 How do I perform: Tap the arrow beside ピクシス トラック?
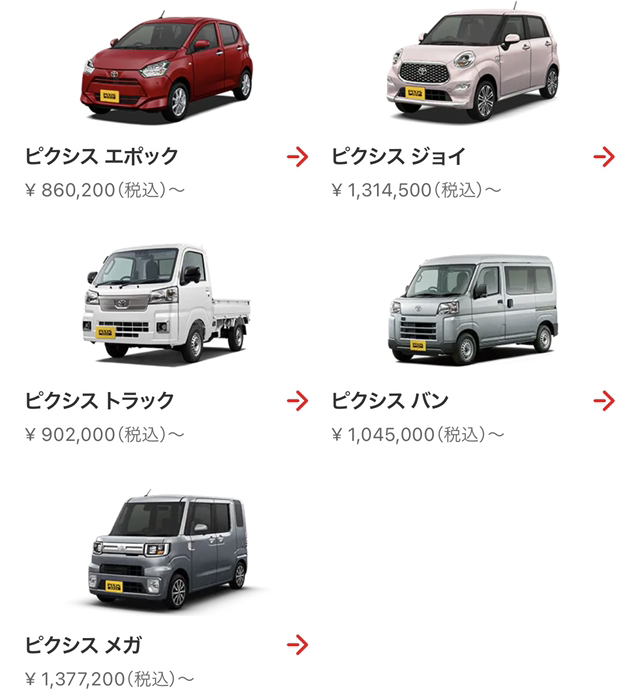click(297, 401)
